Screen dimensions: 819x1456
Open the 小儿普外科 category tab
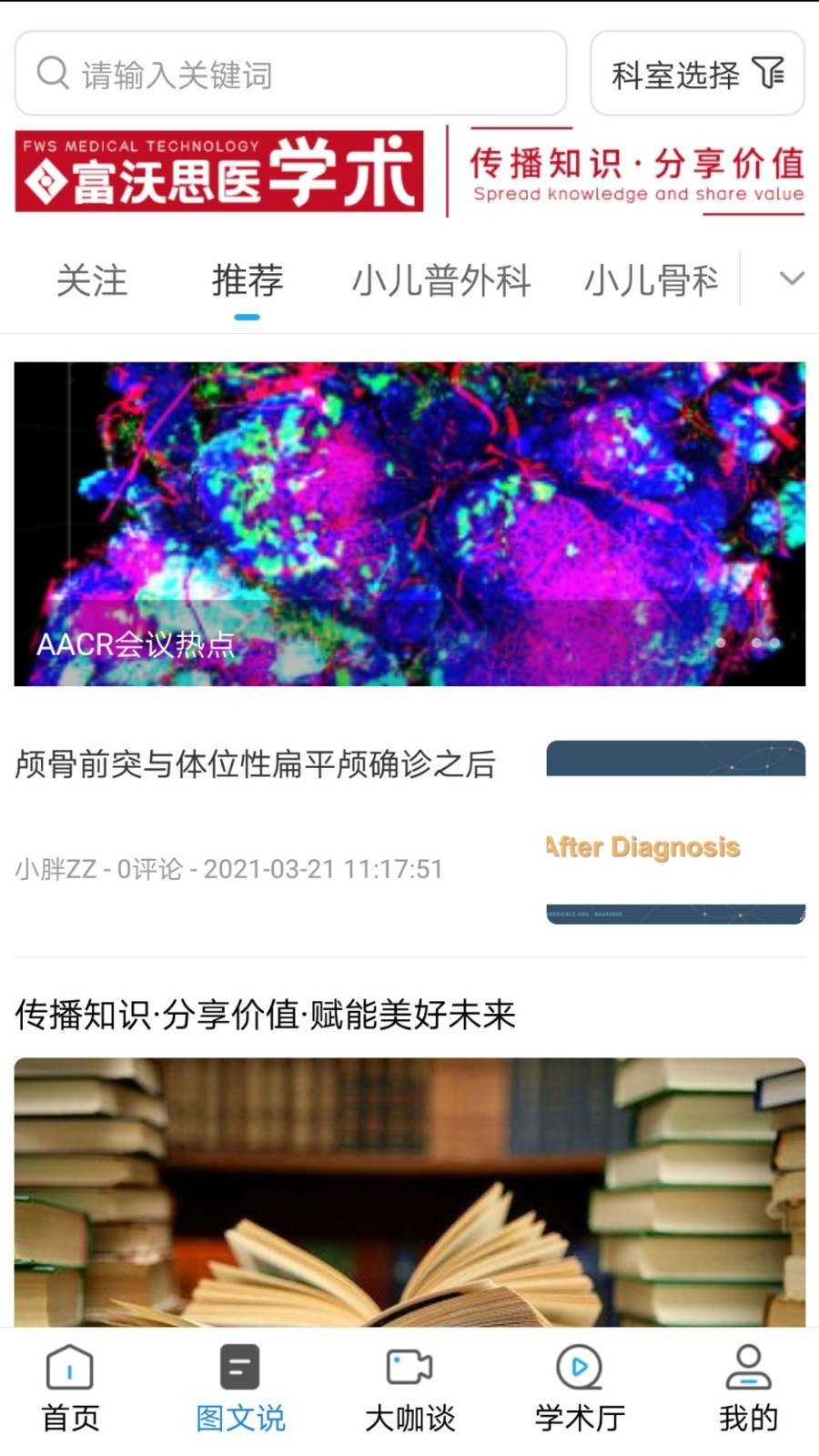point(441,280)
